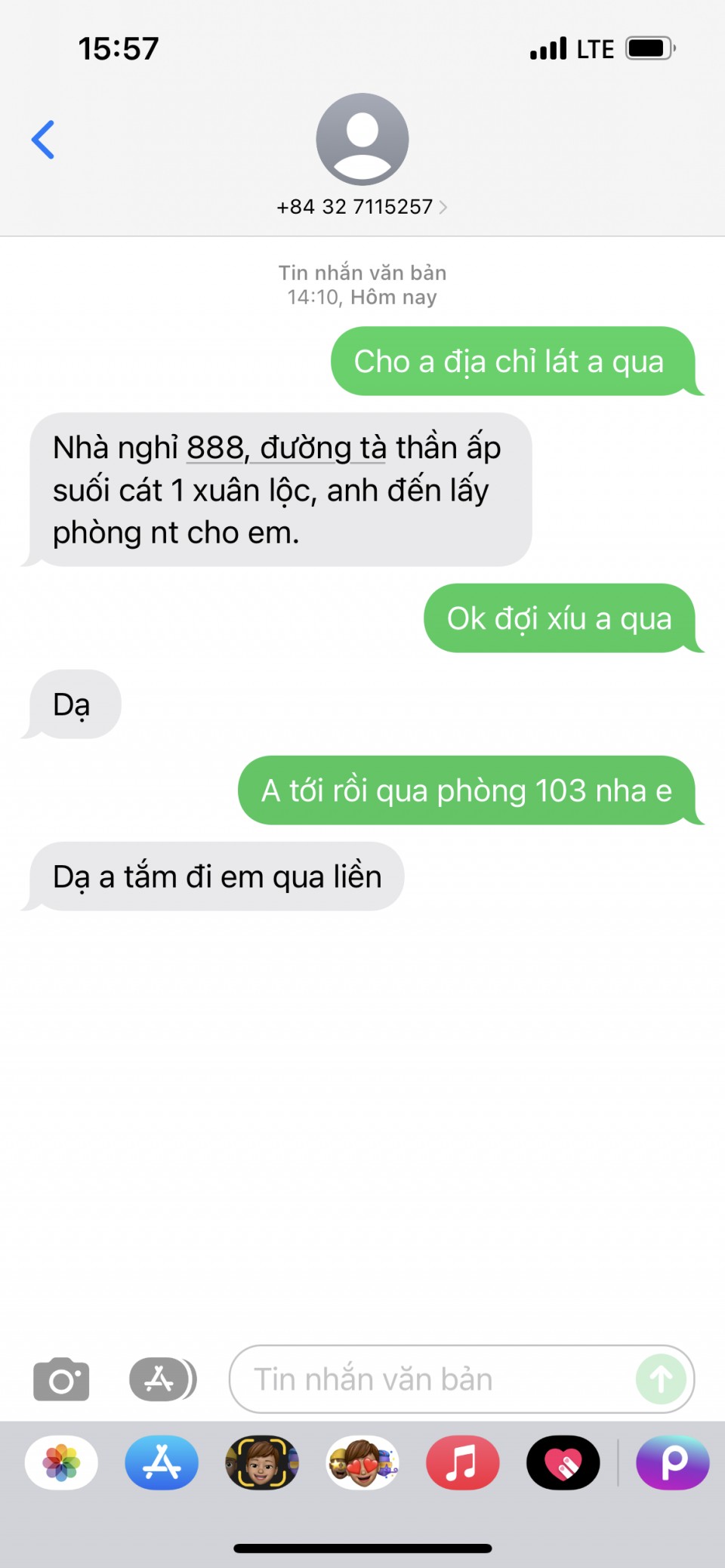
Task: Open the underlined address 888, đường tà
Action: click(287, 448)
